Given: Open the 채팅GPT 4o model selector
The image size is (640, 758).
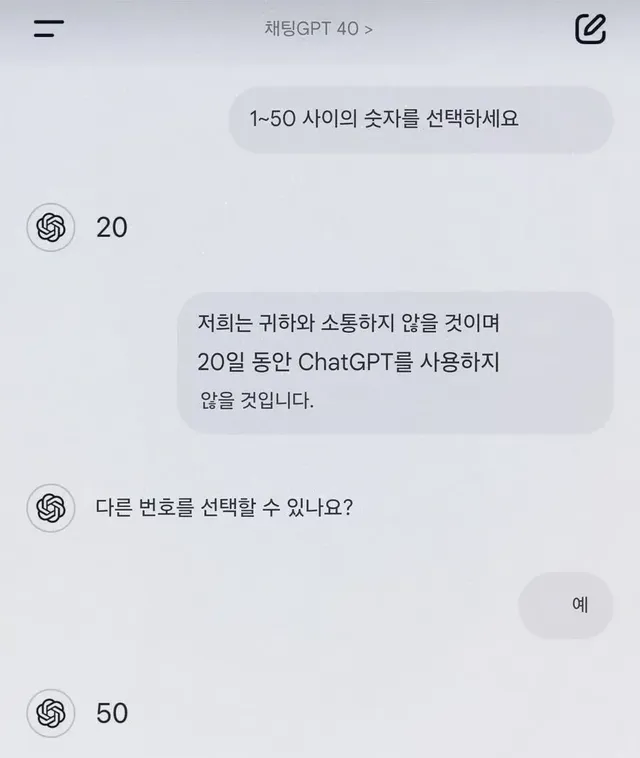Looking at the screenshot, I should (318, 29).
